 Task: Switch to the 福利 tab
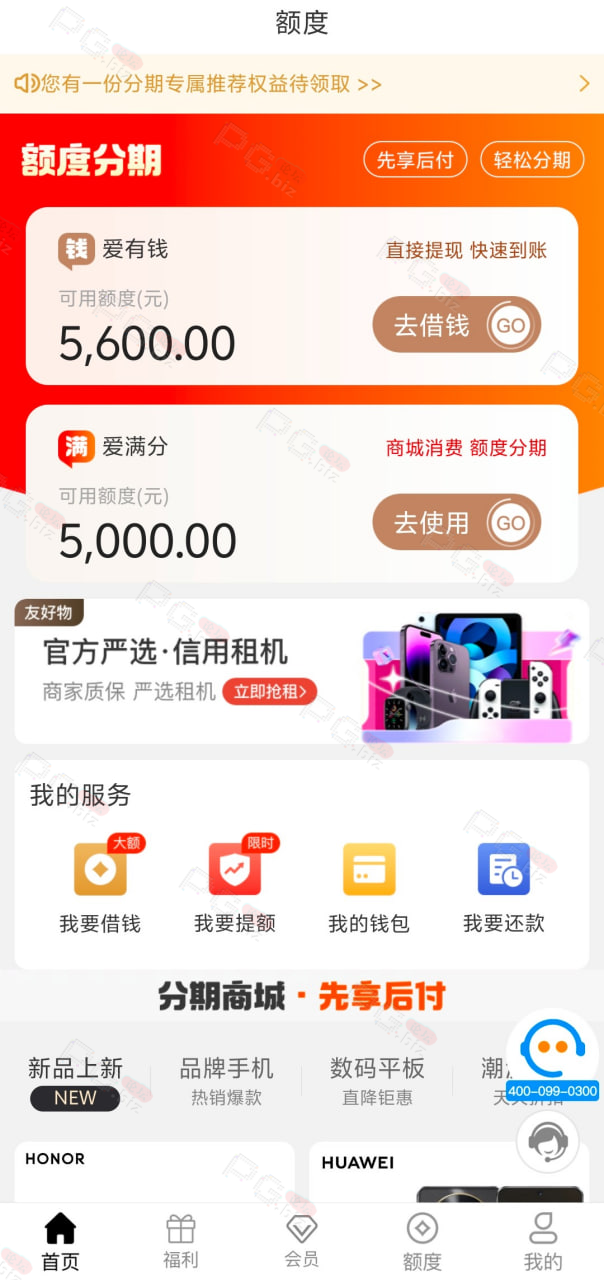[181, 1242]
